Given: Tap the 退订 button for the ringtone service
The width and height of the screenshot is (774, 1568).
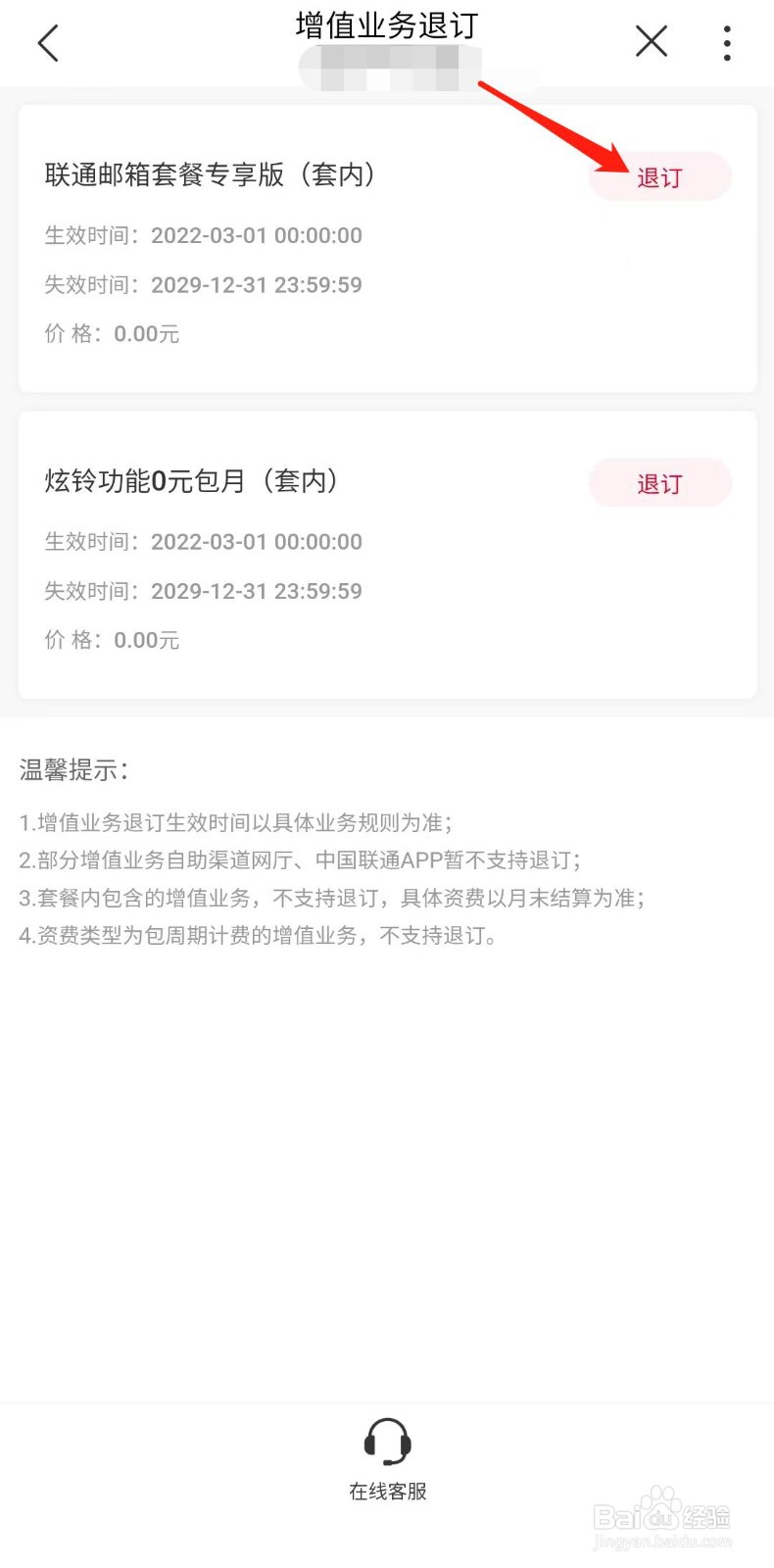Looking at the screenshot, I should pos(659,483).
